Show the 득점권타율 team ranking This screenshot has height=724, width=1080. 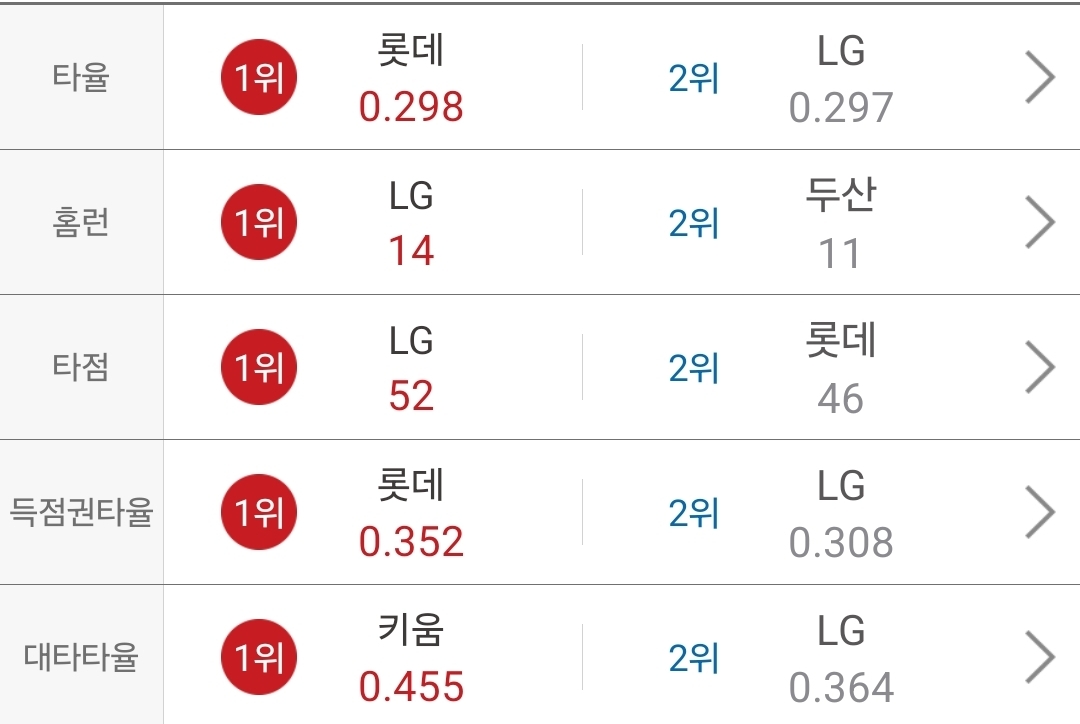[x=1040, y=513]
